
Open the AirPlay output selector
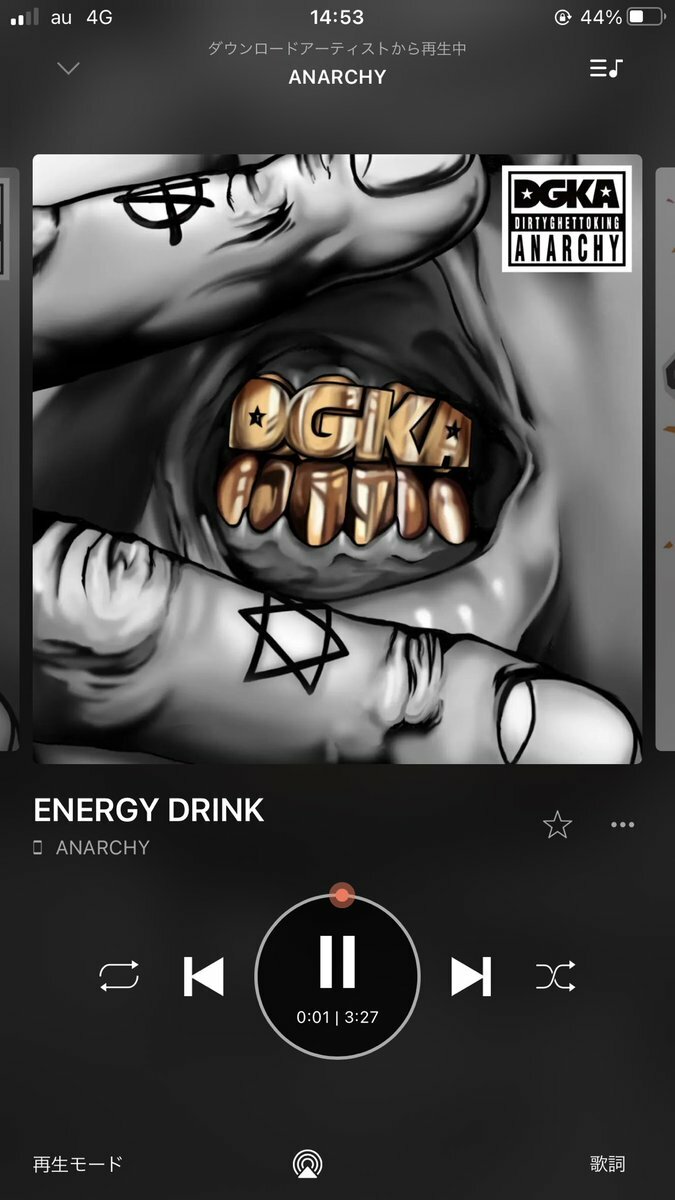308,1164
